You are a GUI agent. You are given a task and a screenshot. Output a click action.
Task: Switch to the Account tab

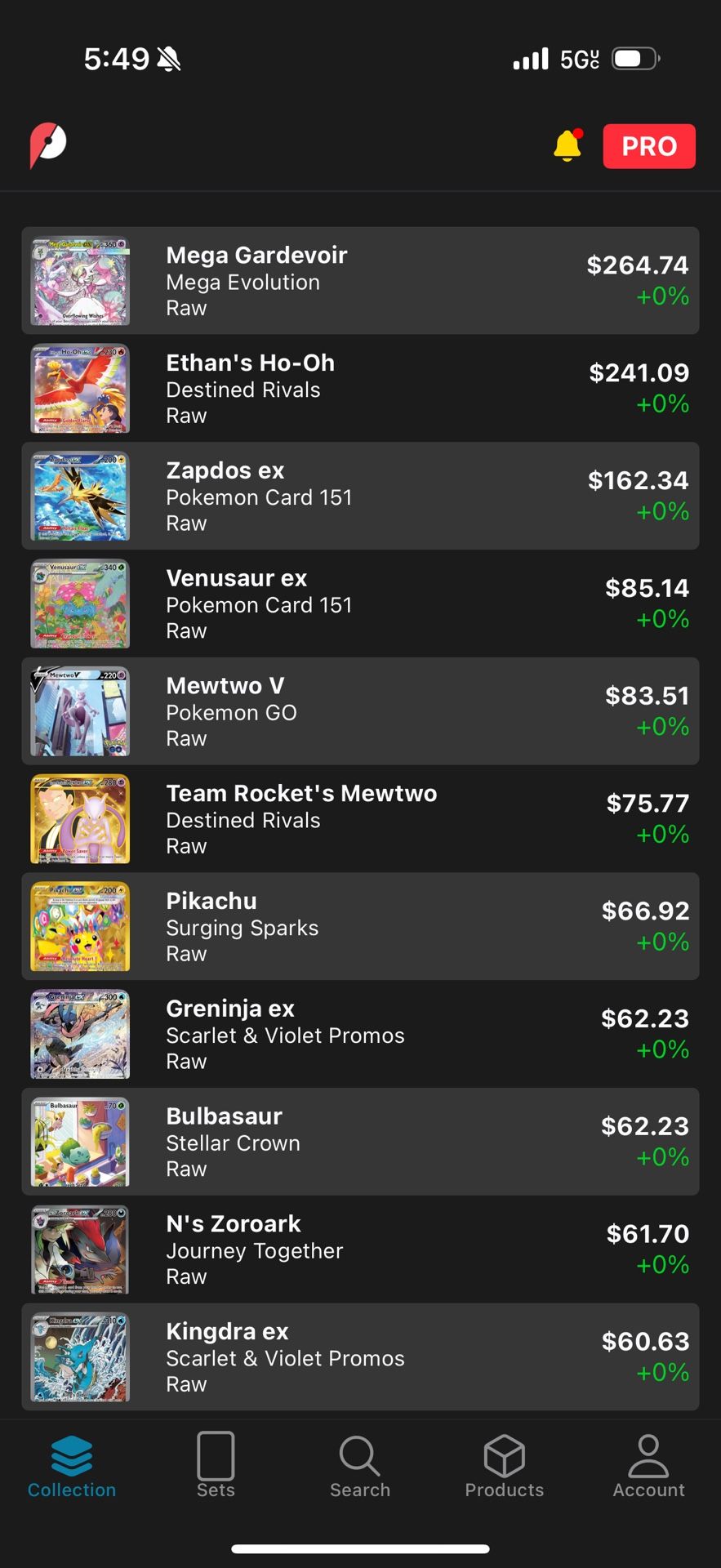(648, 1466)
